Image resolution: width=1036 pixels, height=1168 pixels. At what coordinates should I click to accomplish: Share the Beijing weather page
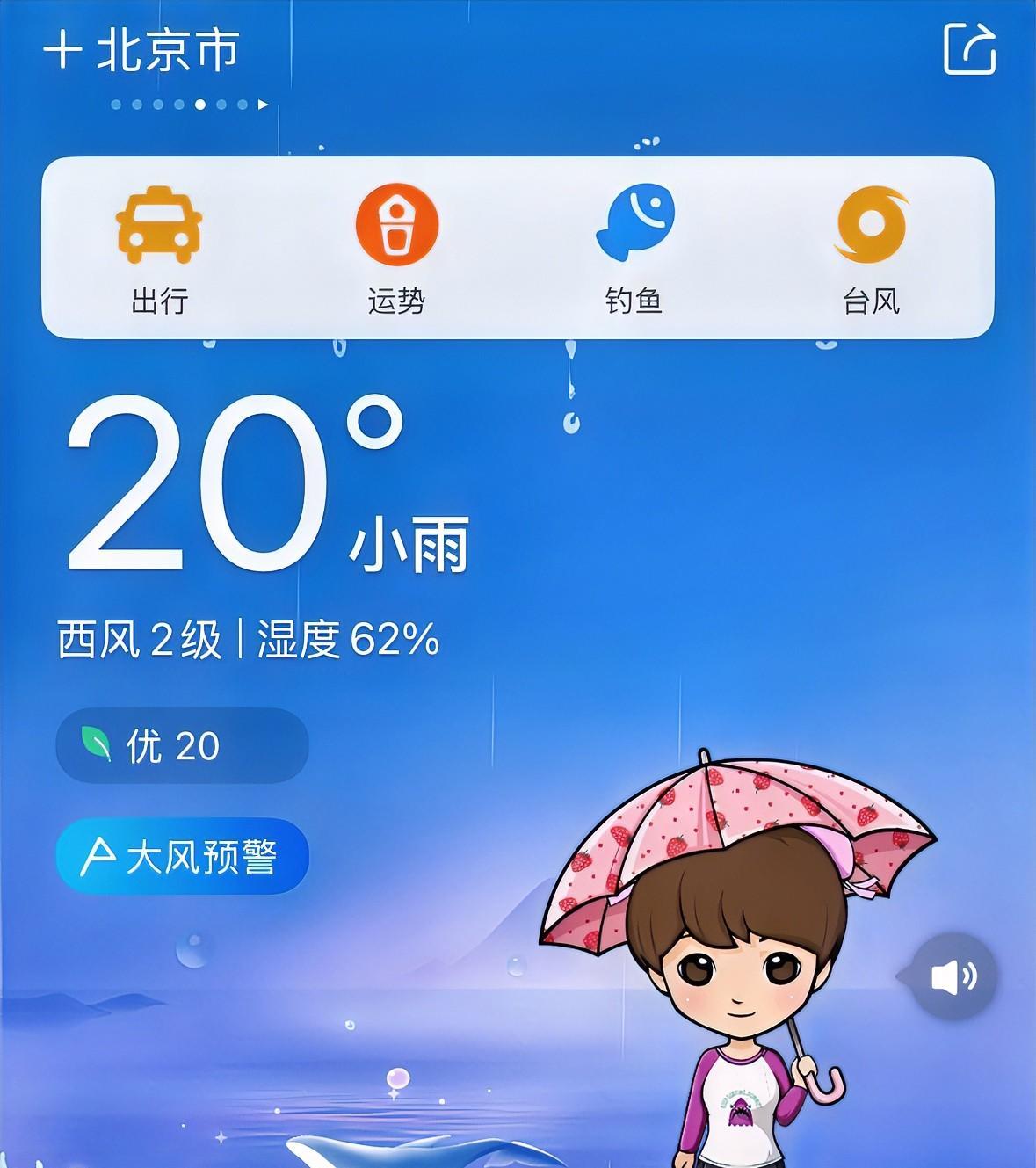coord(969,49)
